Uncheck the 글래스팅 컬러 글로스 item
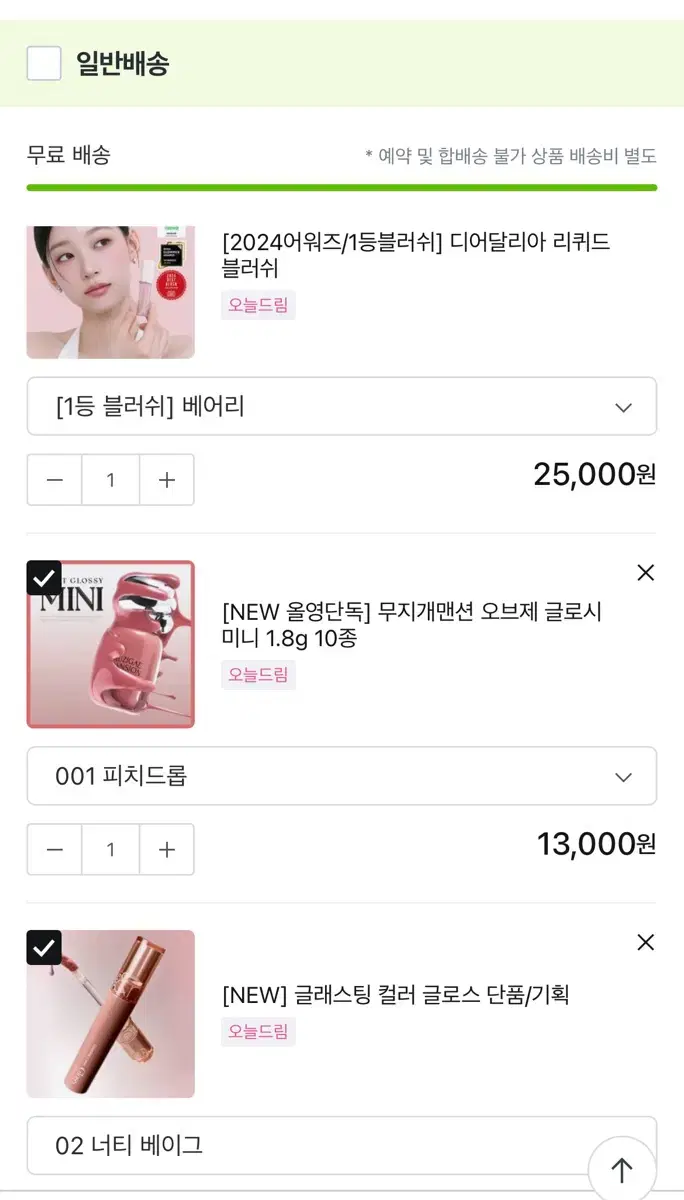 (44, 948)
